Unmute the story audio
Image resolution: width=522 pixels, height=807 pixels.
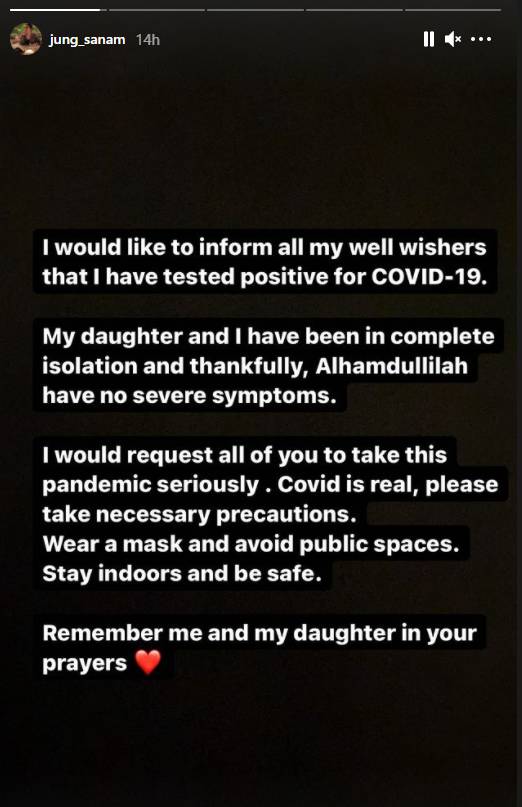pos(453,39)
